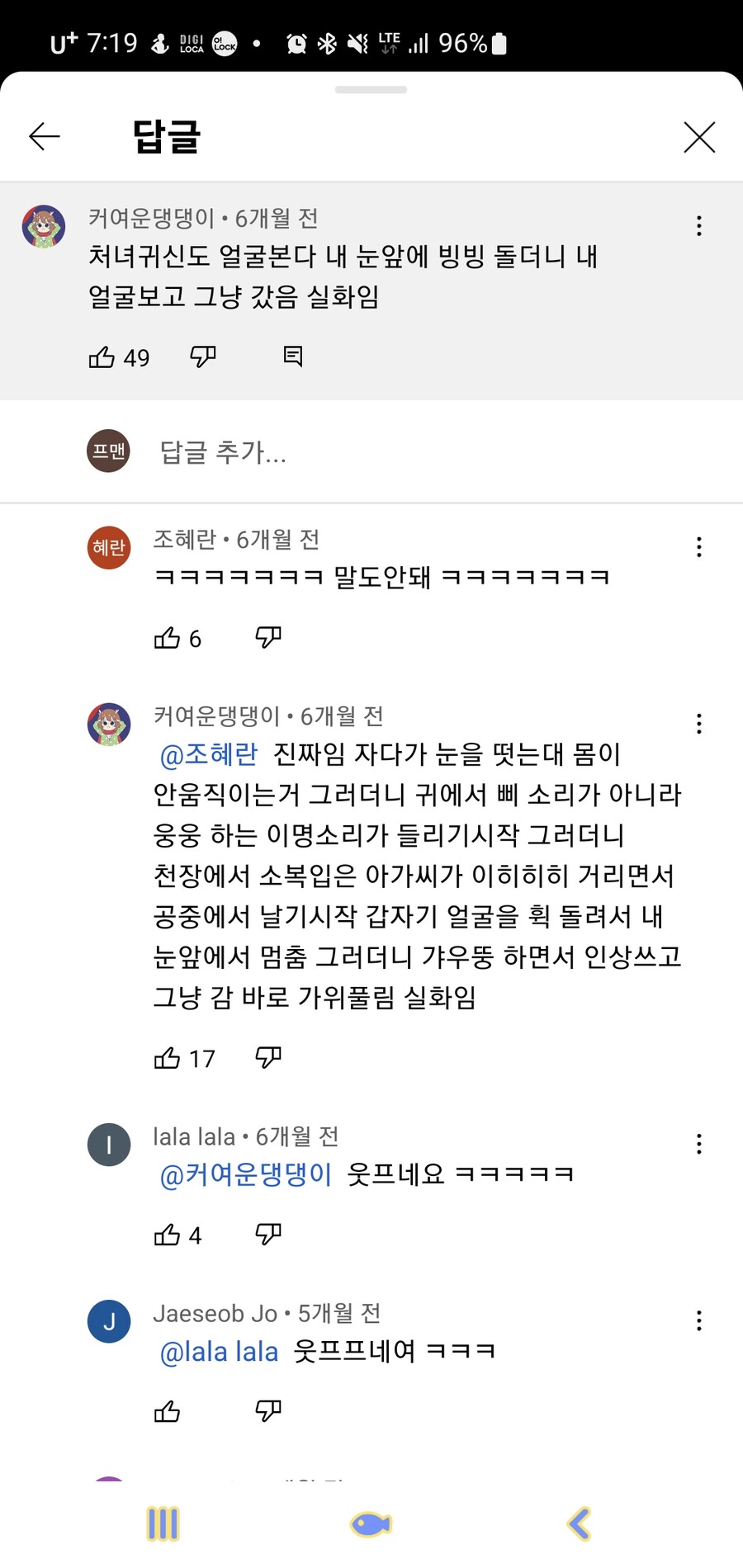
Task: Dislike 조혜란's reply
Action: point(268,637)
